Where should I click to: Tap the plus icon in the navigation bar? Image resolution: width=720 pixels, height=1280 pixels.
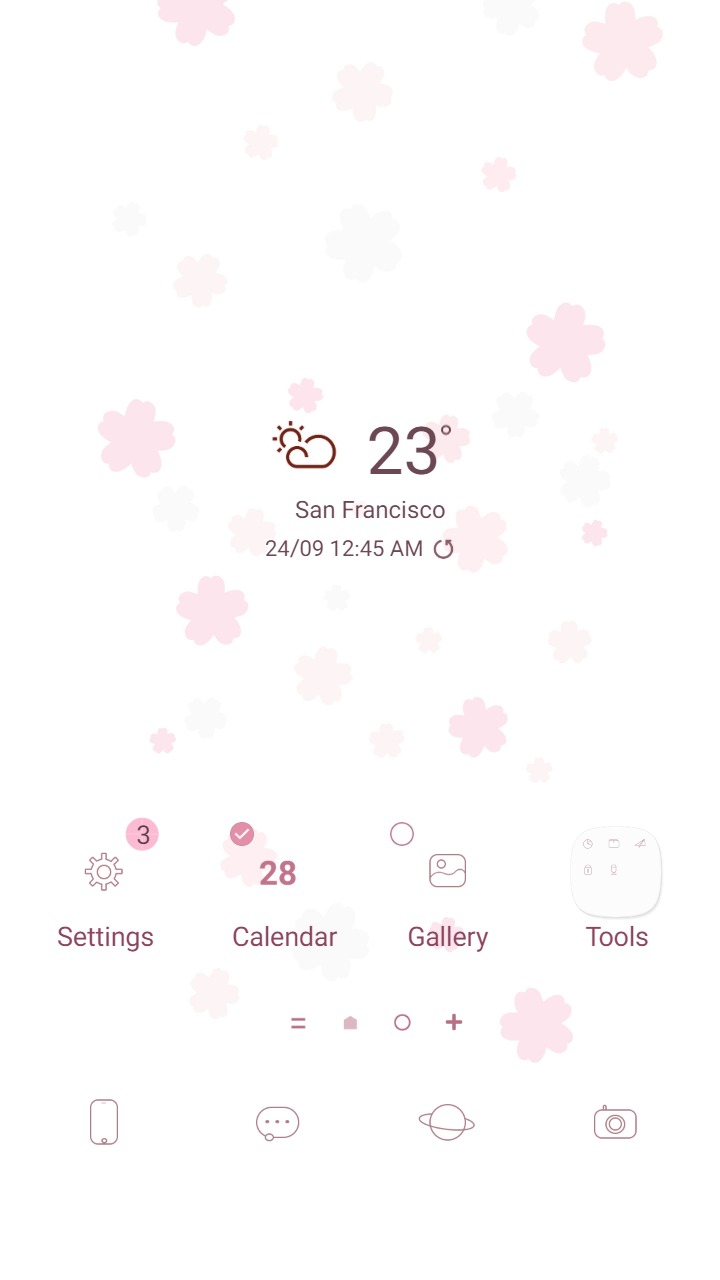(x=453, y=1022)
